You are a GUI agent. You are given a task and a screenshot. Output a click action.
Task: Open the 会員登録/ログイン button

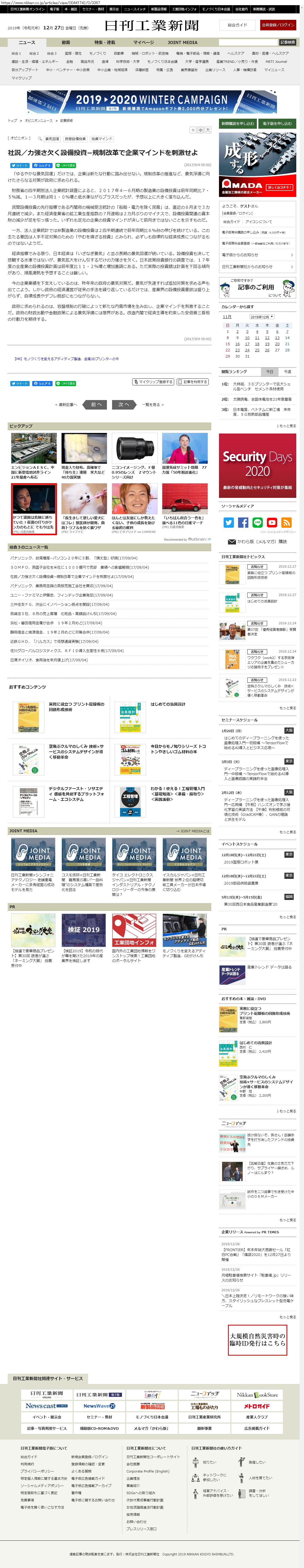tap(278, 25)
